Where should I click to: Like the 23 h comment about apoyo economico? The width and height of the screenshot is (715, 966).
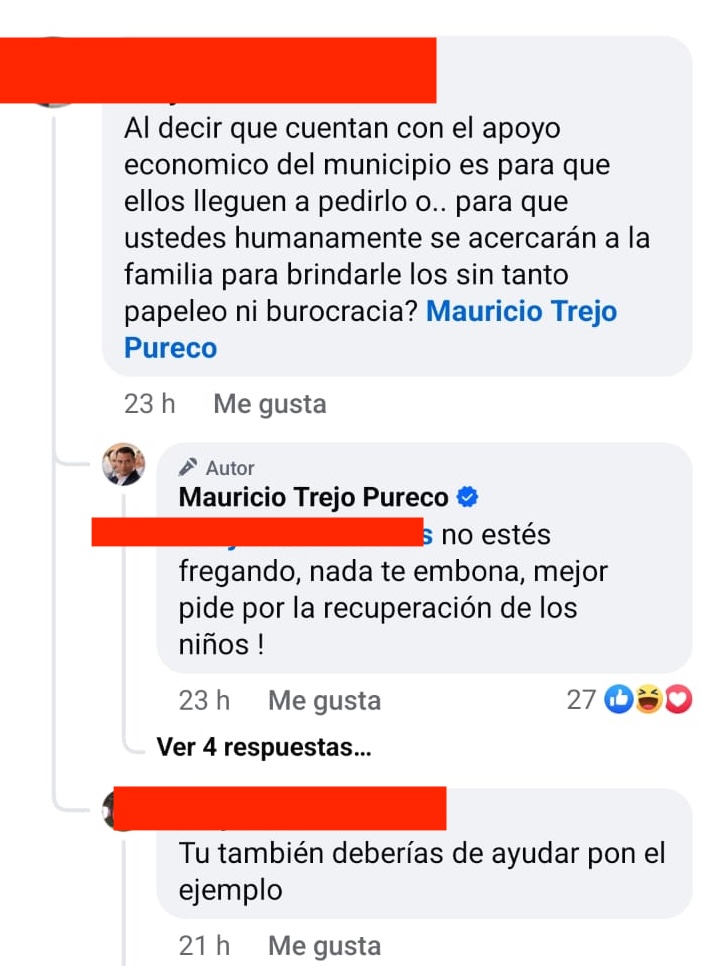click(x=269, y=404)
